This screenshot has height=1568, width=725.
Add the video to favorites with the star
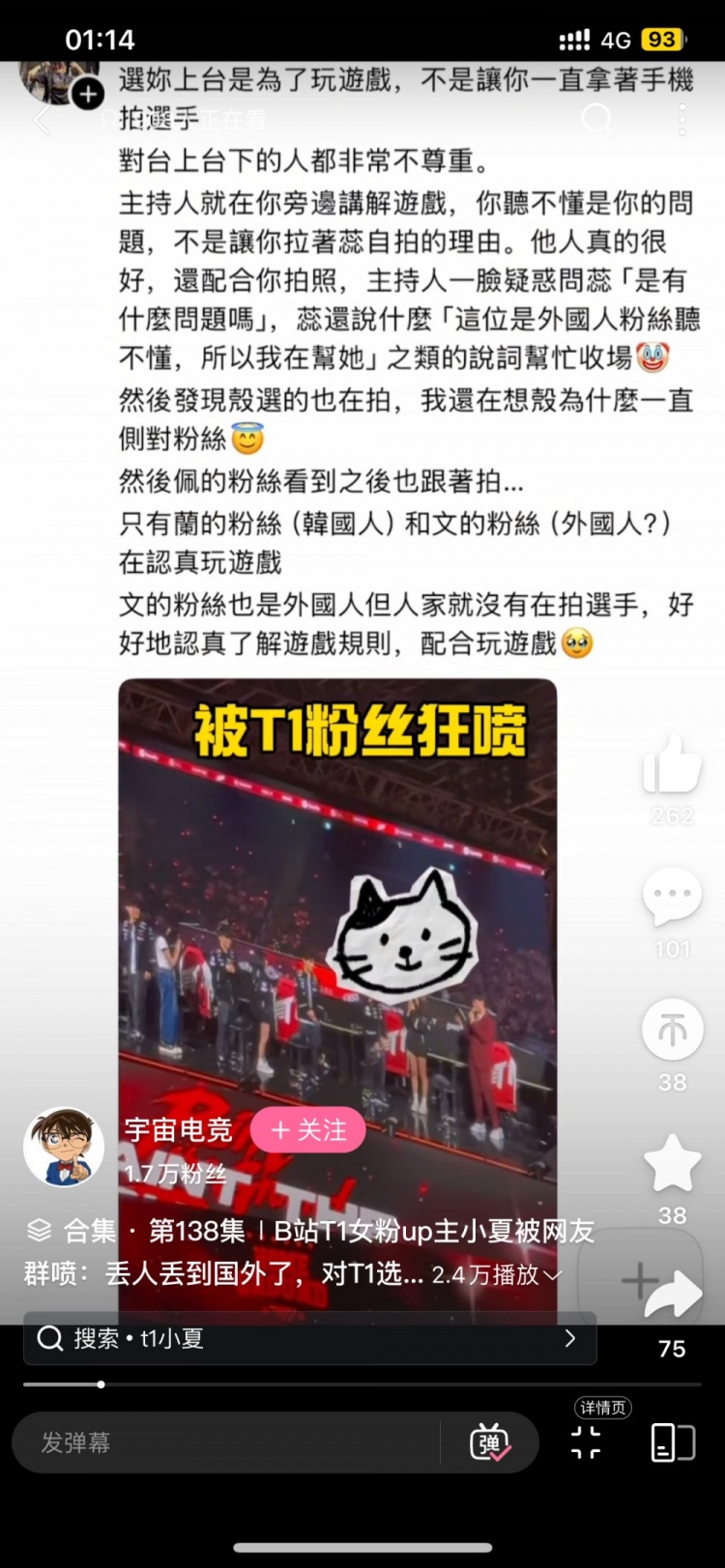[x=672, y=1163]
